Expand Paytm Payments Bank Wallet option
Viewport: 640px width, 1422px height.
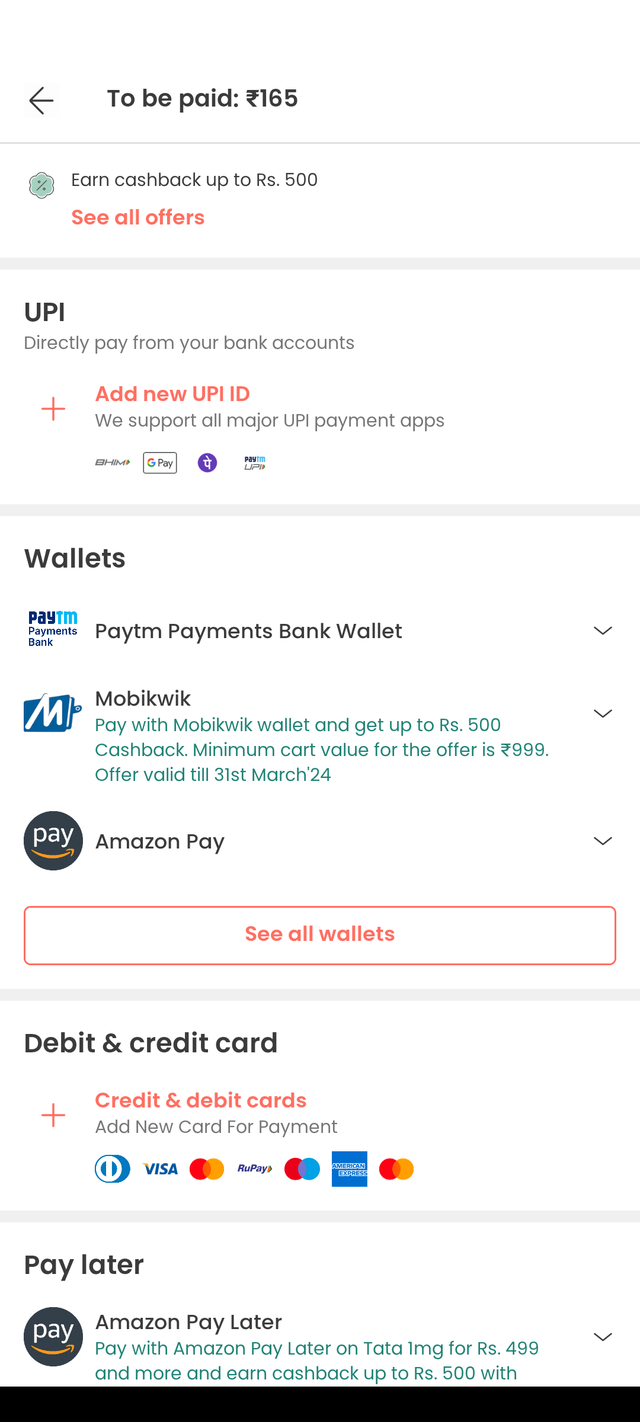tap(602, 631)
